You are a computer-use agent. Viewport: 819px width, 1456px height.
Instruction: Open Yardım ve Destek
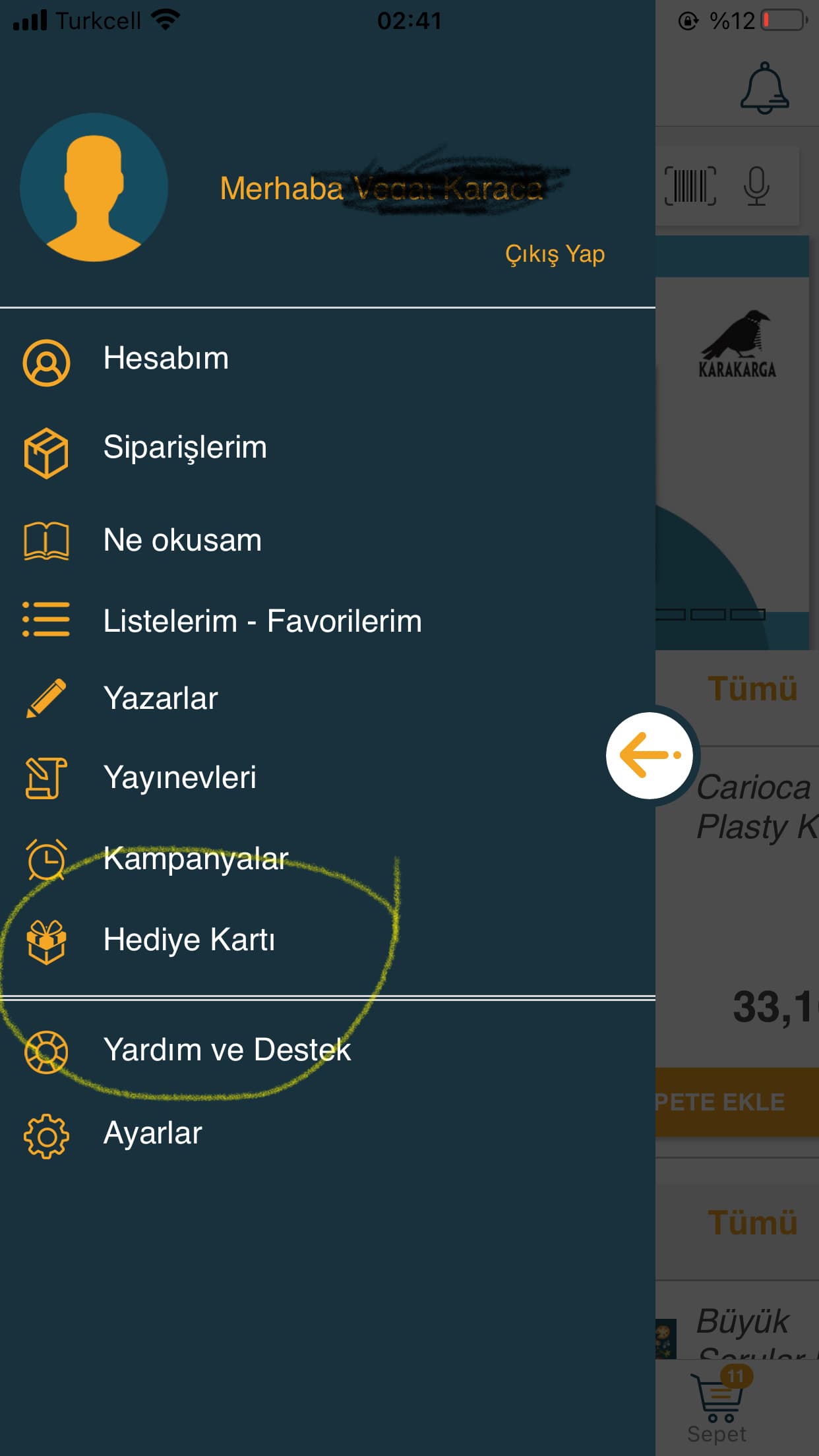pyautogui.click(x=227, y=1050)
